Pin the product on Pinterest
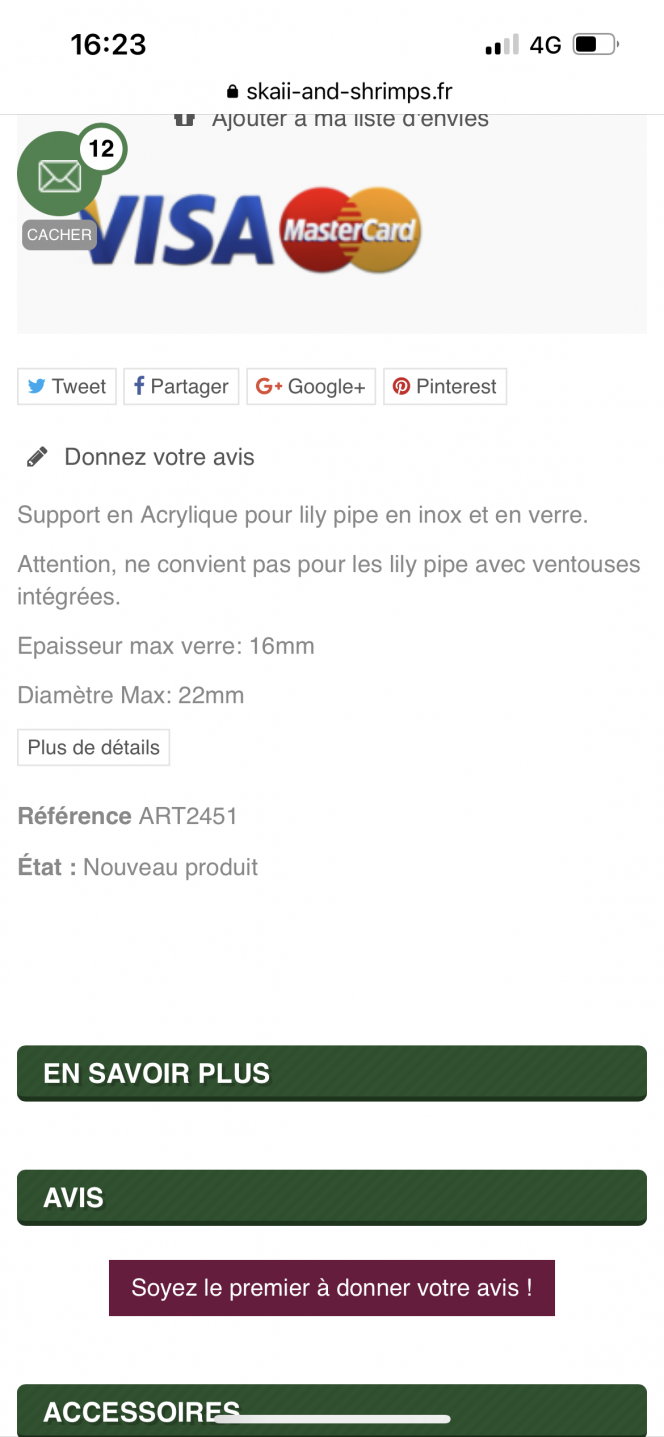Image resolution: width=664 pixels, height=1437 pixels. tap(445, 386)
